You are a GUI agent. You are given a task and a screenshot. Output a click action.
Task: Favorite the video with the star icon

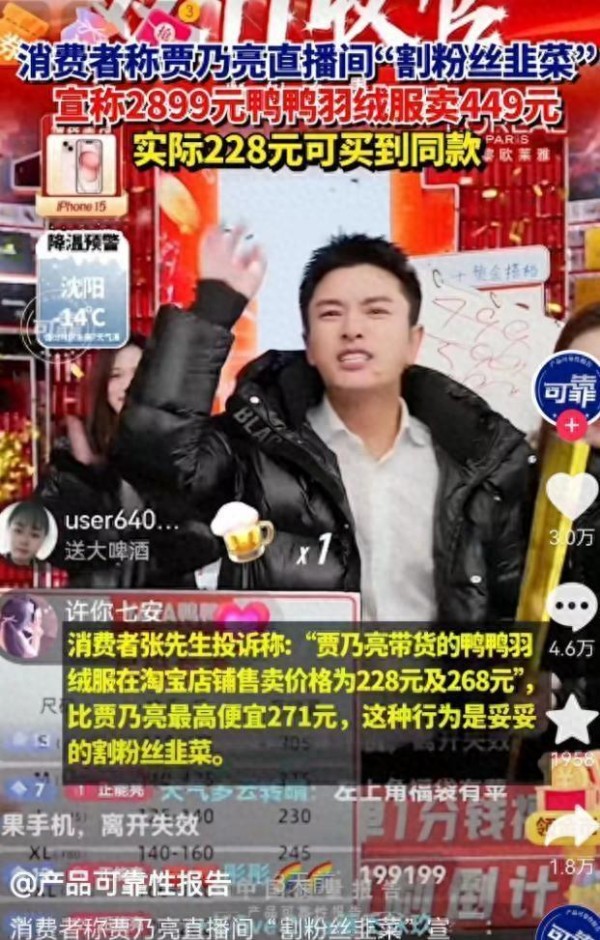point(572,719)
